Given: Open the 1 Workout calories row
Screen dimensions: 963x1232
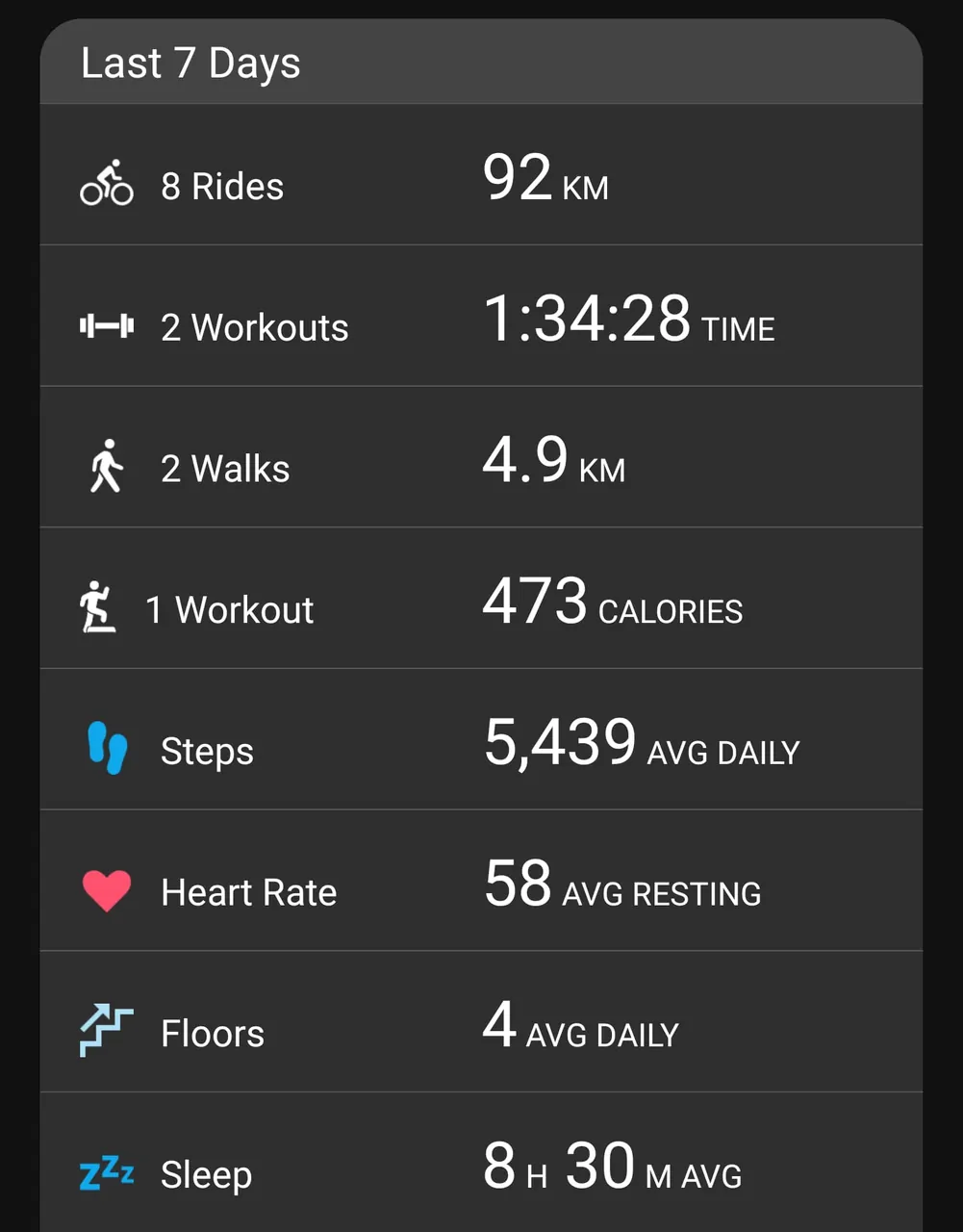Looking at the screenshot, I should click(x=481, y=598).
